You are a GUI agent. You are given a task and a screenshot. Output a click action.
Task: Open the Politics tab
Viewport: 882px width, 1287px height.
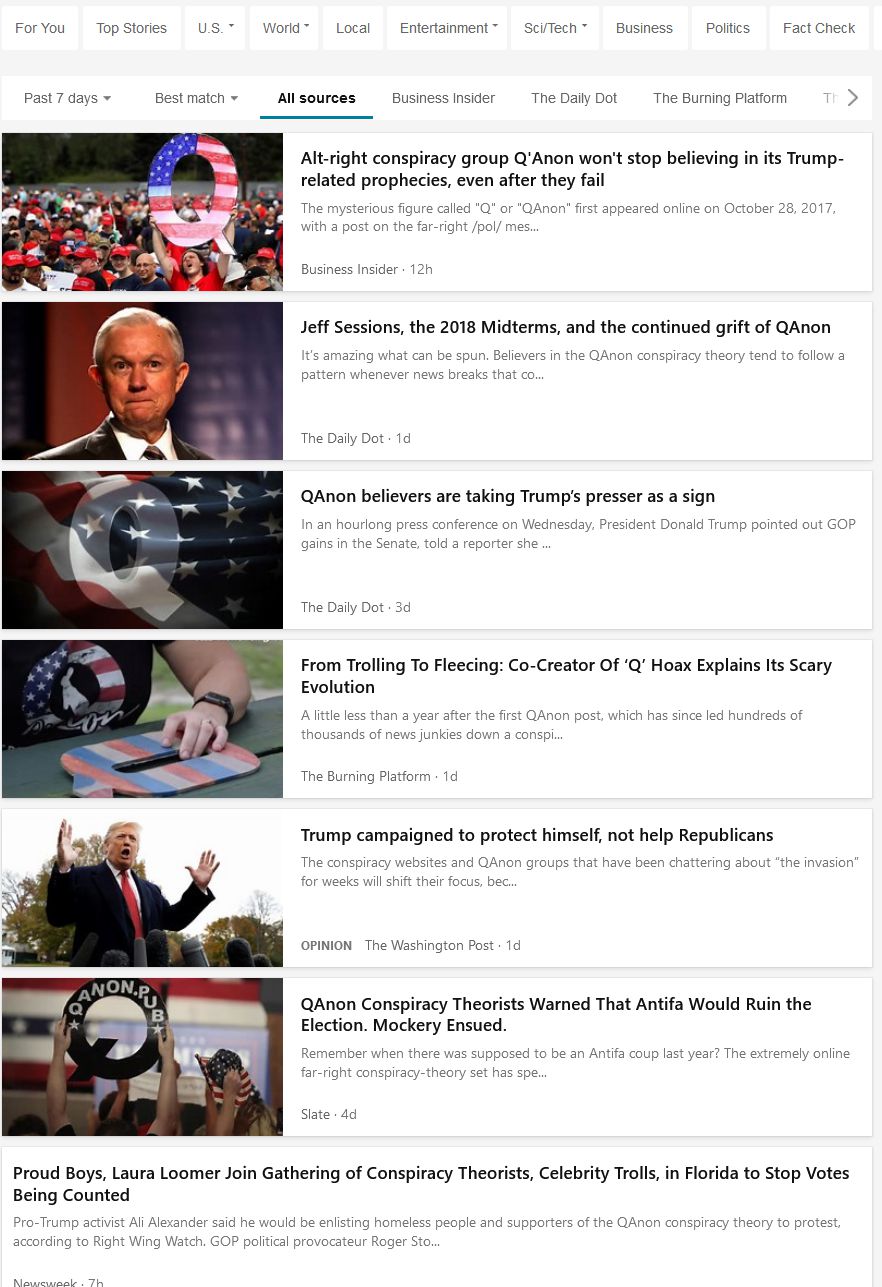coord(728,28)
